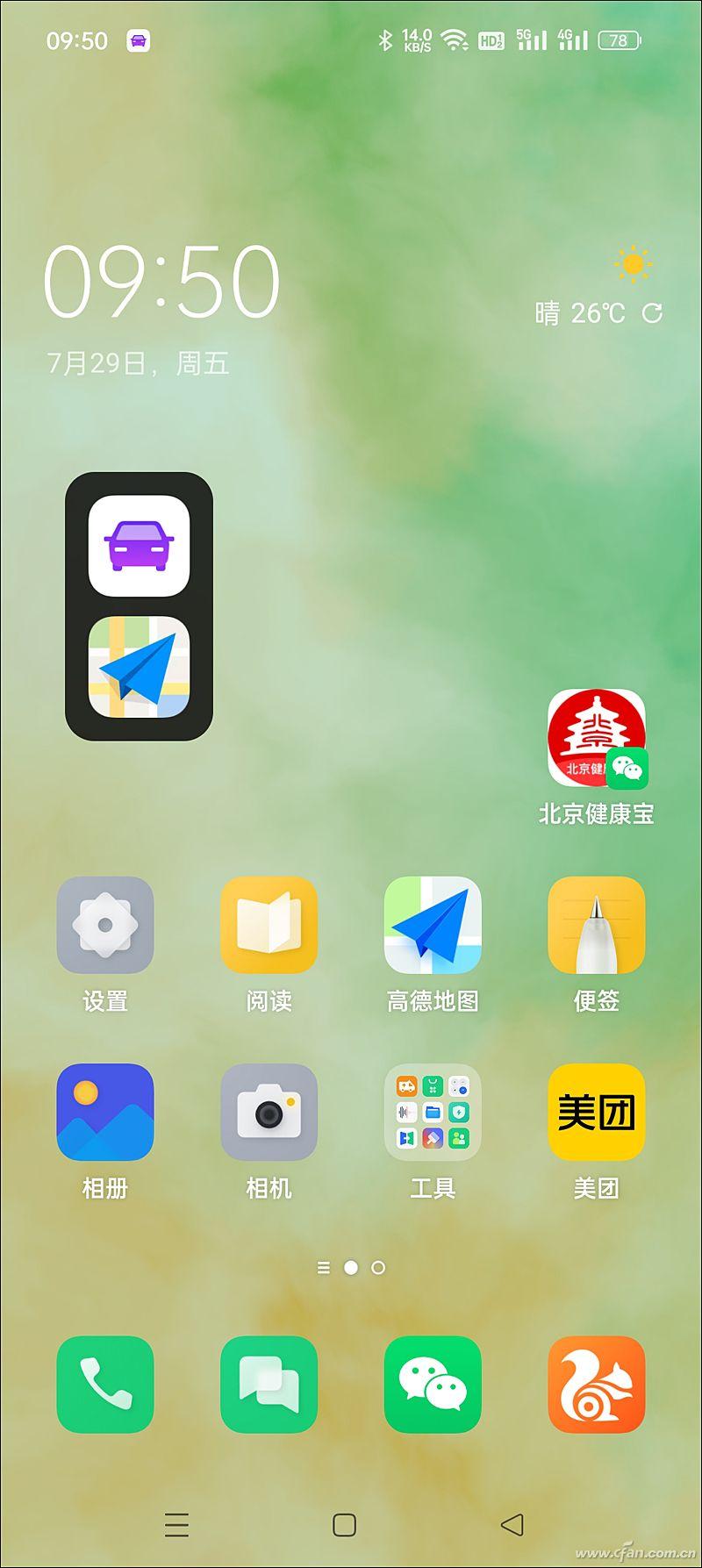Open 设置 settings app

105,926
